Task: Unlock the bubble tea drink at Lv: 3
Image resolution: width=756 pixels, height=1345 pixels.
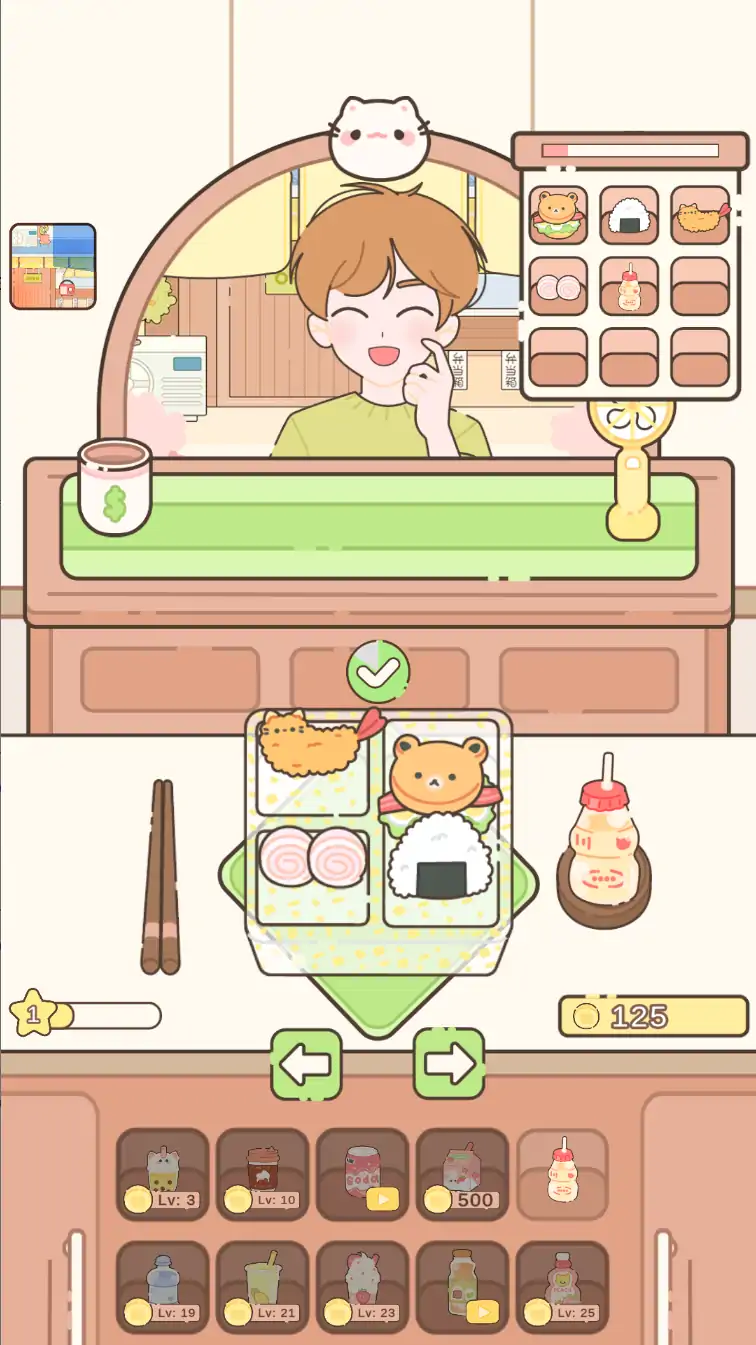Action: point(163,1174)
